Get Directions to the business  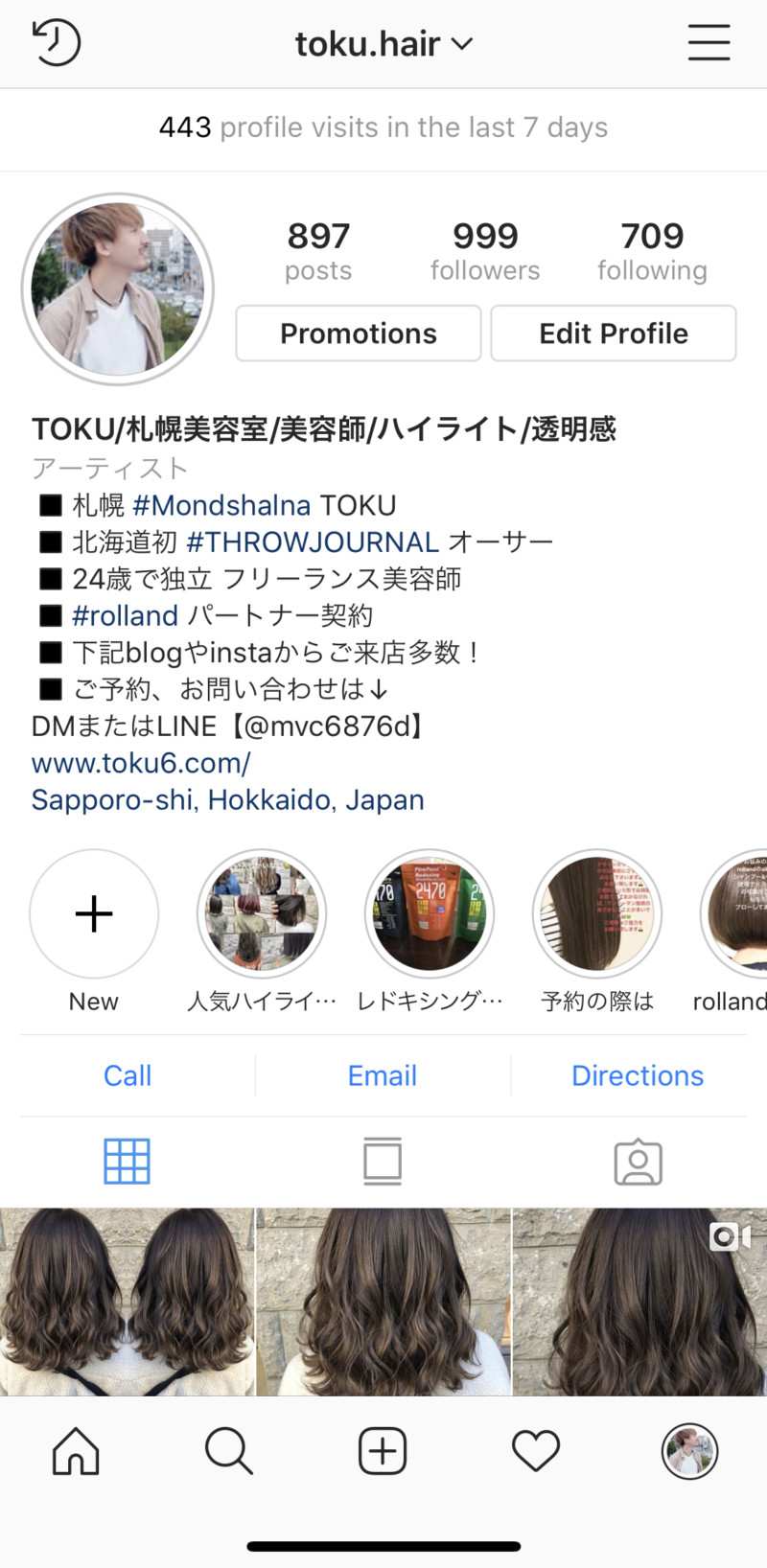coord(638,1075)
